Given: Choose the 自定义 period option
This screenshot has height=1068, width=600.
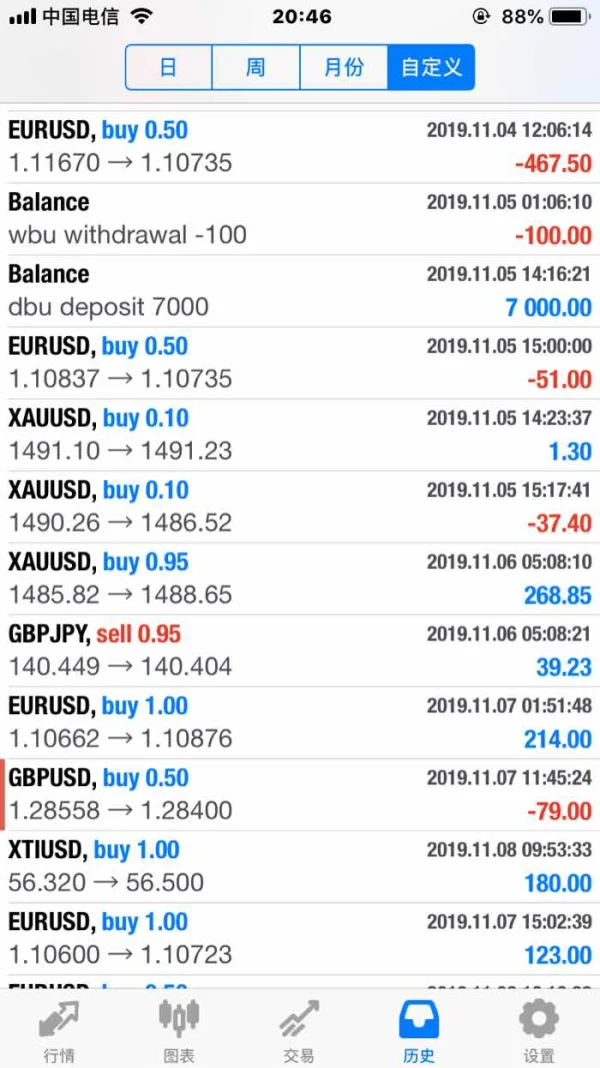Looking at the screenshot, I should point(431,68).
